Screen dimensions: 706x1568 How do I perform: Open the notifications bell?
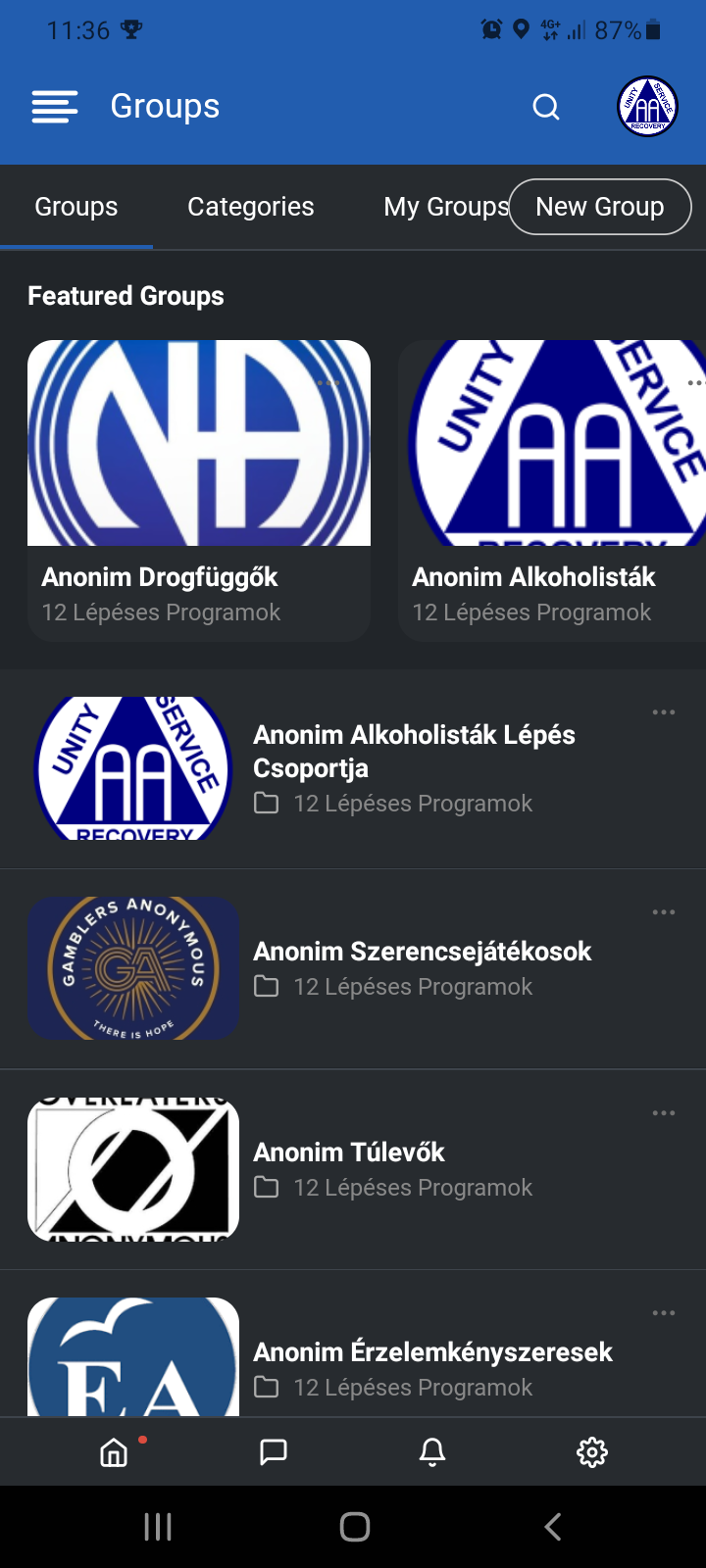click(x=432, y=1452)
